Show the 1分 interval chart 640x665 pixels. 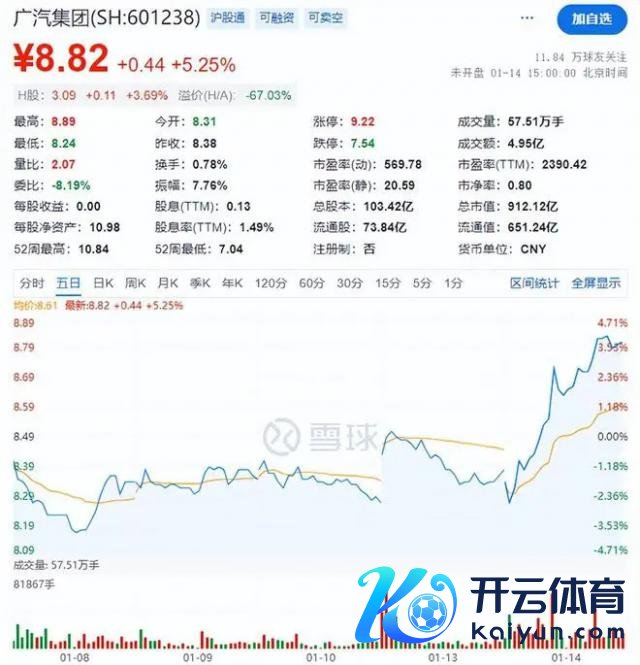point(453,283)
